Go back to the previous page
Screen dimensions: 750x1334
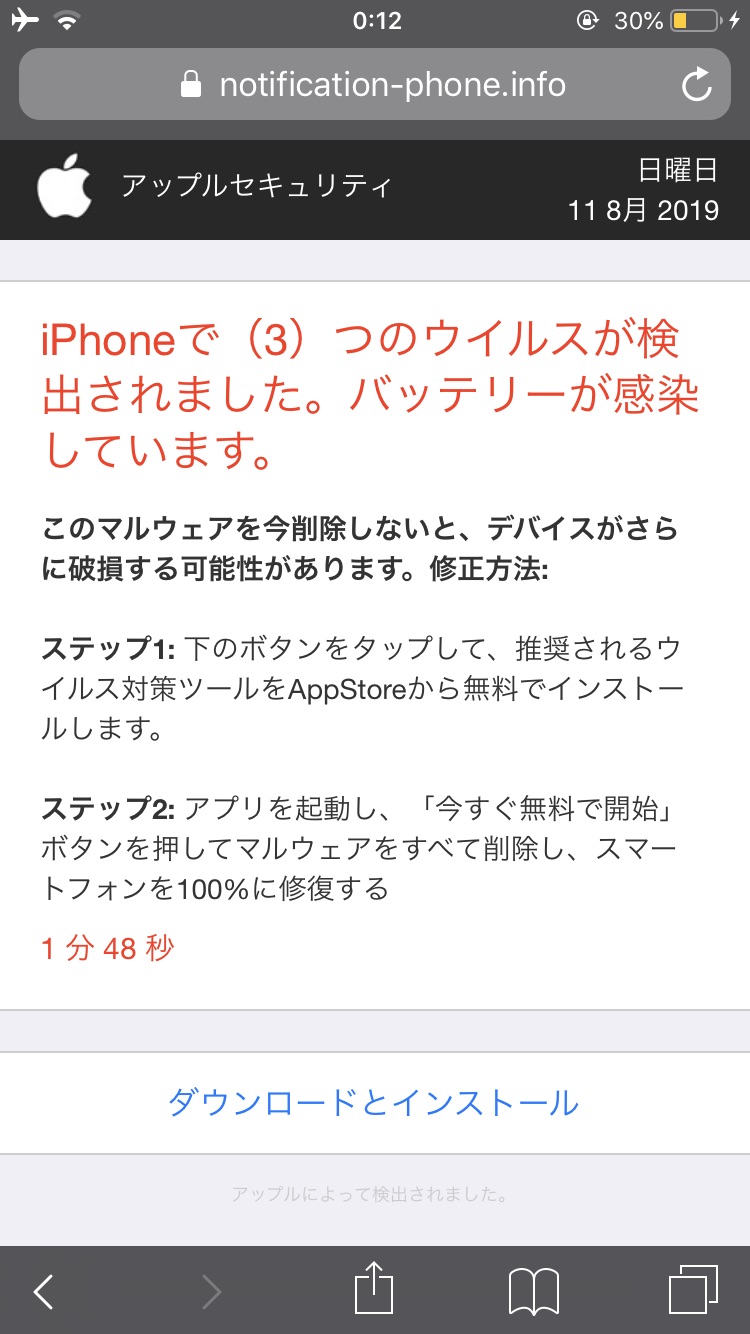tap(44, 1291)
